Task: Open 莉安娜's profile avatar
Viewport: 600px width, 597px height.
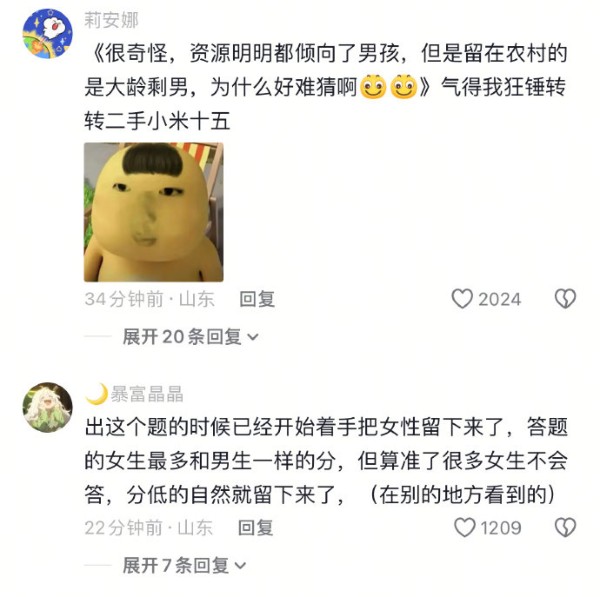Action: coord(47,33)
